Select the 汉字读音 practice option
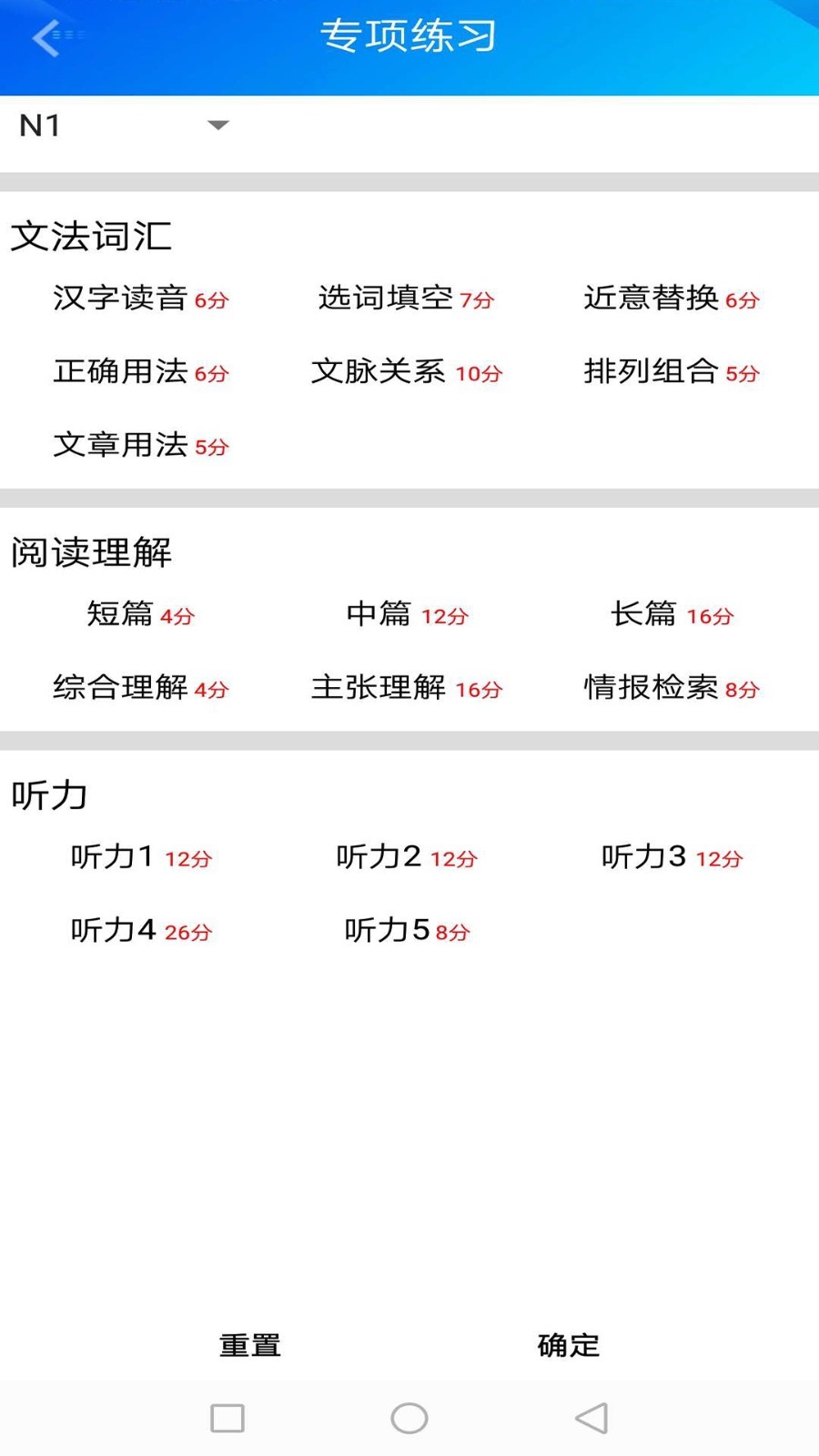 [x=140, y=298]
